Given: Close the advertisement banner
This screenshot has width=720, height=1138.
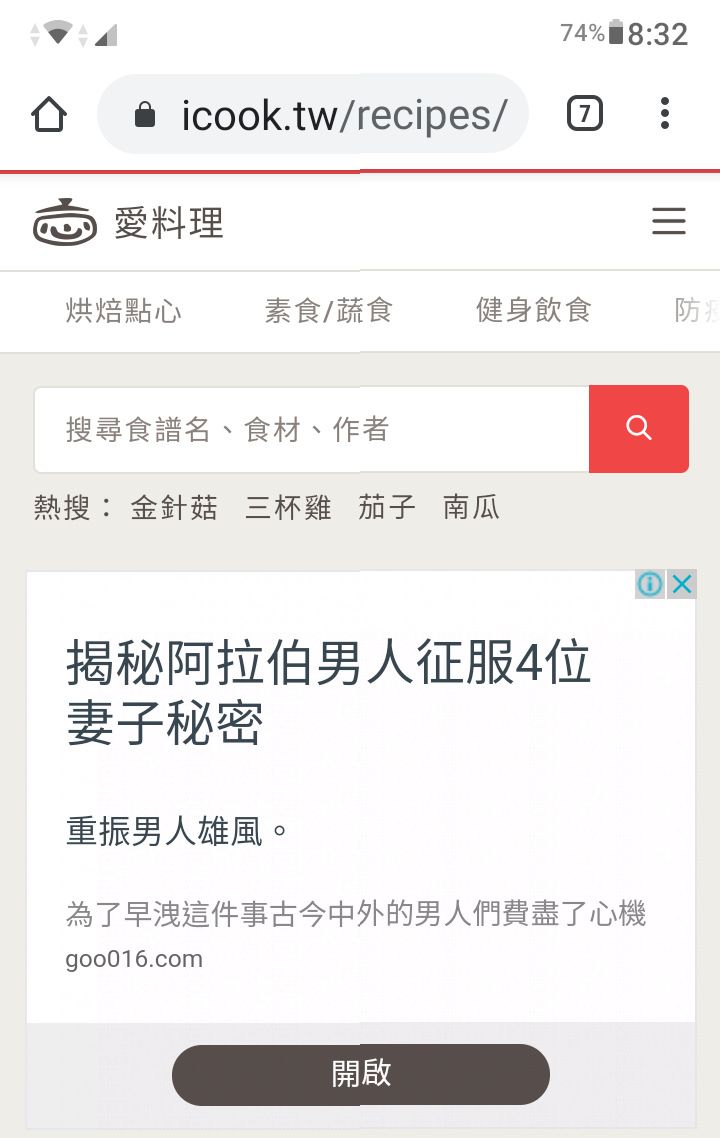Looking at the screenshot, I should (x=682, y=584).
